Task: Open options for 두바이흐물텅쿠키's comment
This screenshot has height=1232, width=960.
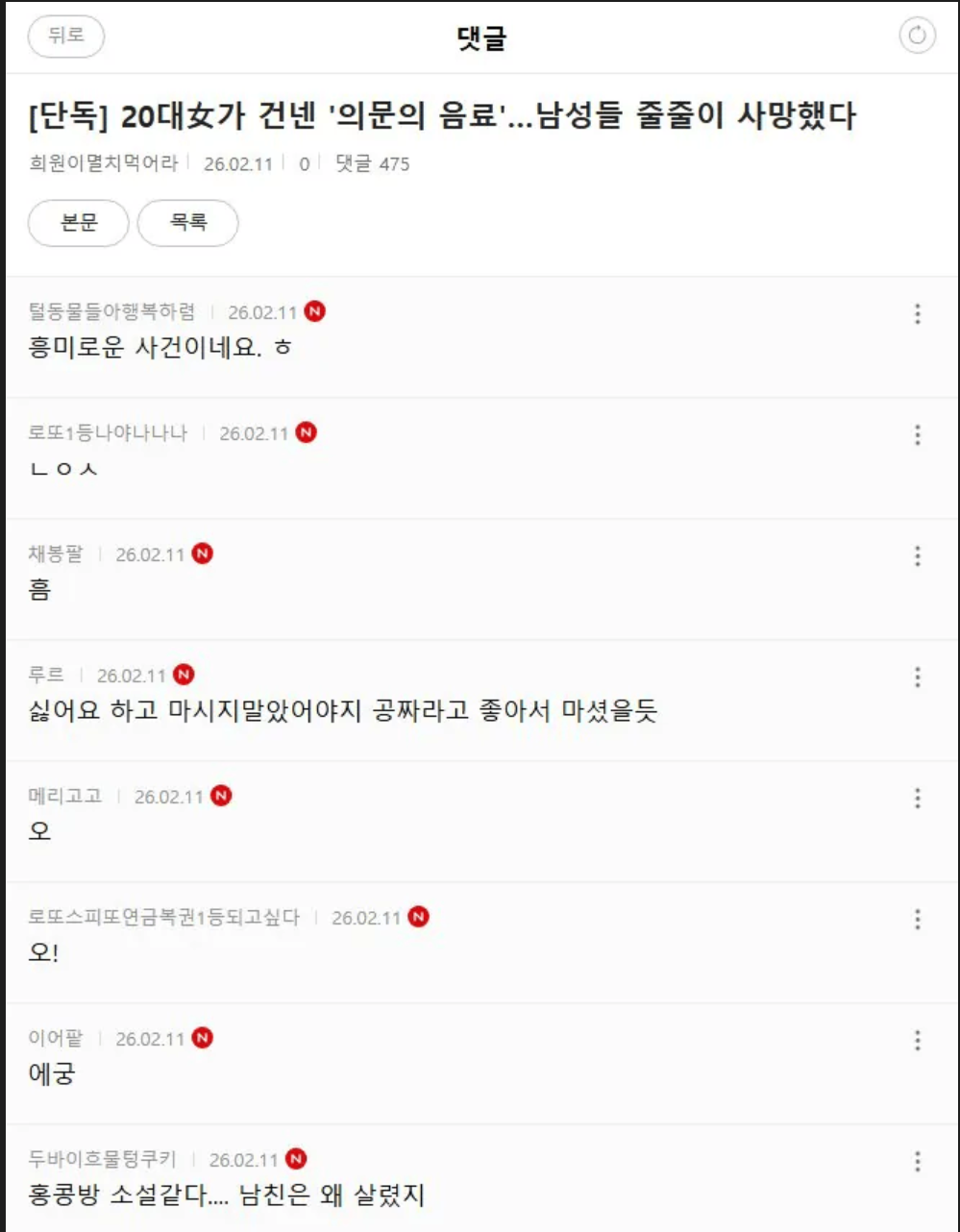Action: [x=918, y=1161]
